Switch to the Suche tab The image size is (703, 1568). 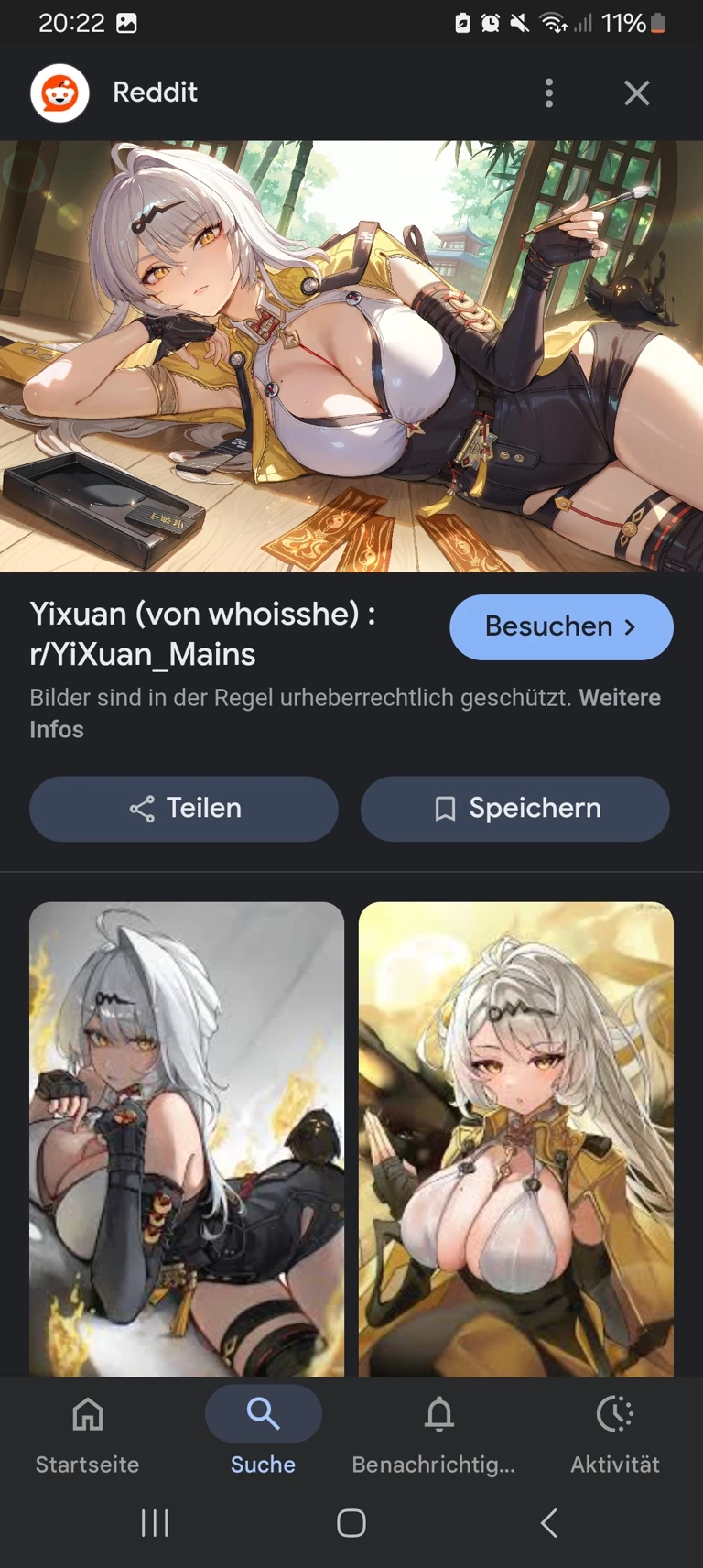[264, 1430]
